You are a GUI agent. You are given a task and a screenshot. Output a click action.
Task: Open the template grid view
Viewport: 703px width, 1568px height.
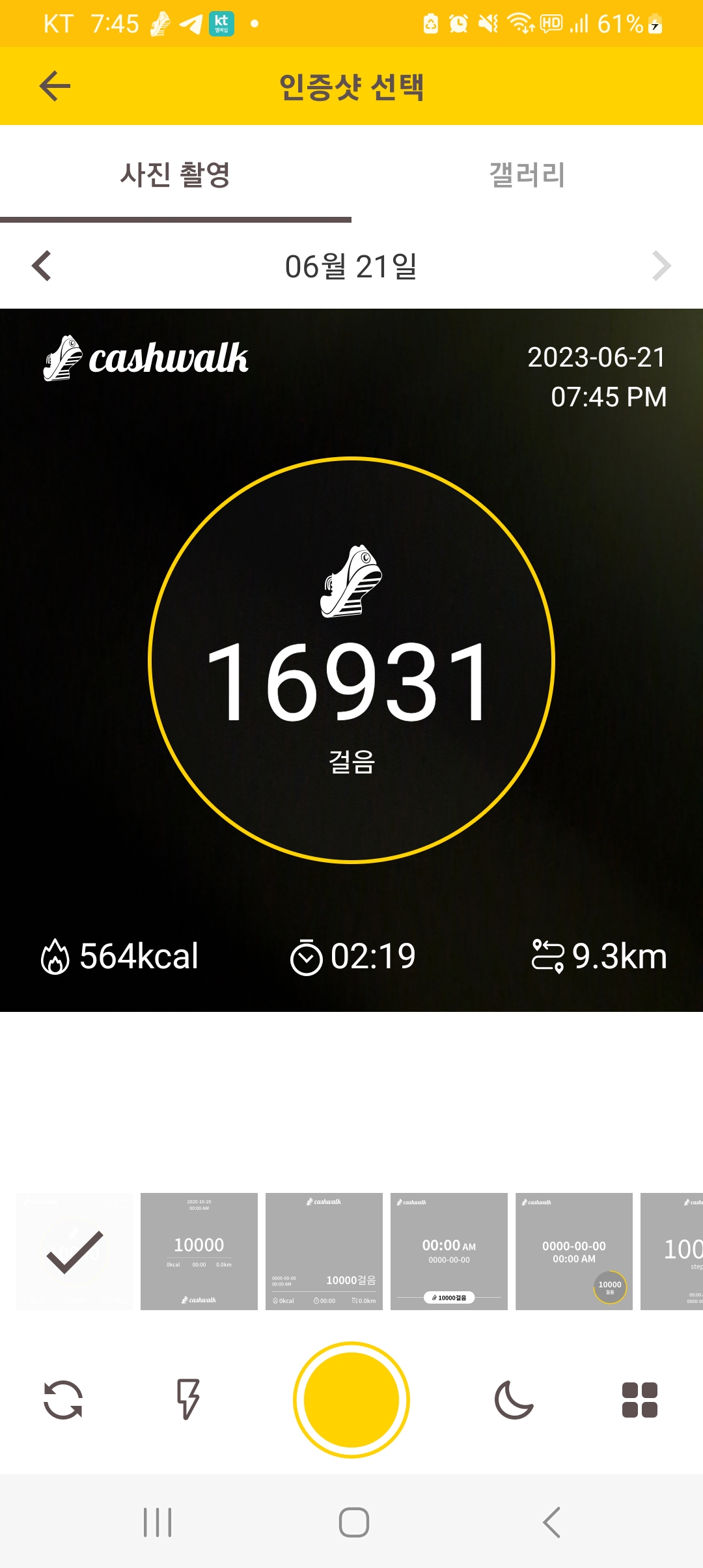pyautogui.click(x=639, y=1399)
